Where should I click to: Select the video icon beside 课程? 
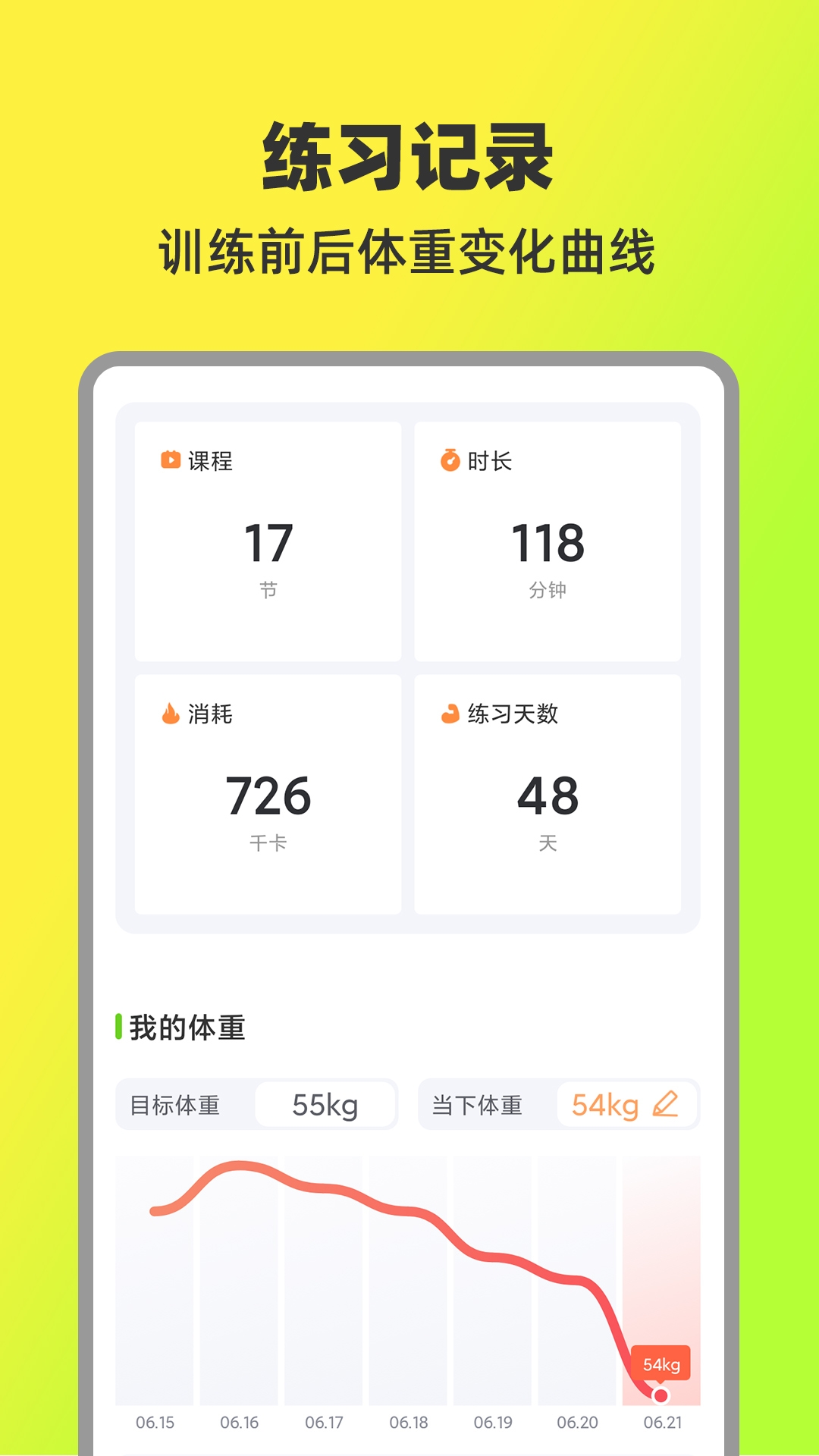click(172, 459)
